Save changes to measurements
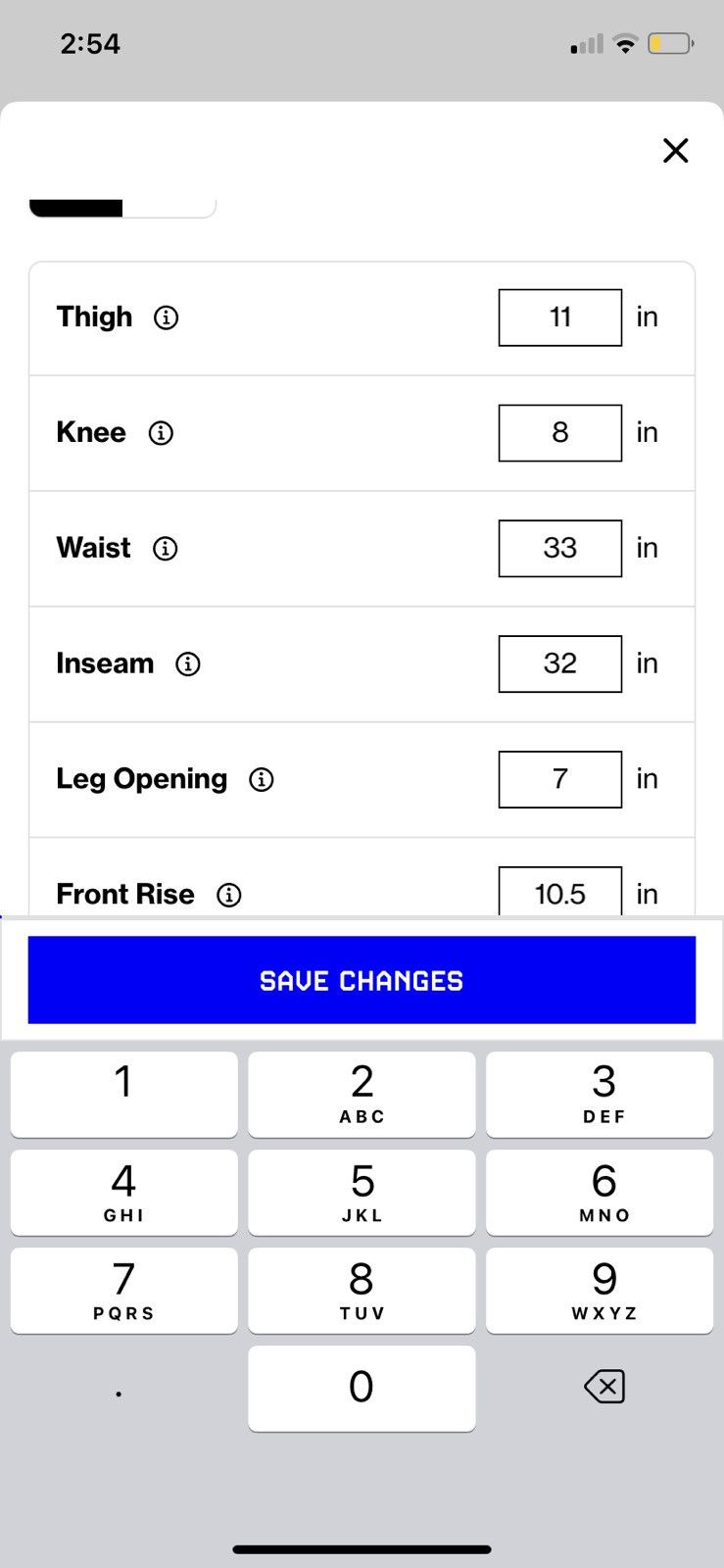The width and height of the screenshot is (724, 1568). click(x=362, y=980)
